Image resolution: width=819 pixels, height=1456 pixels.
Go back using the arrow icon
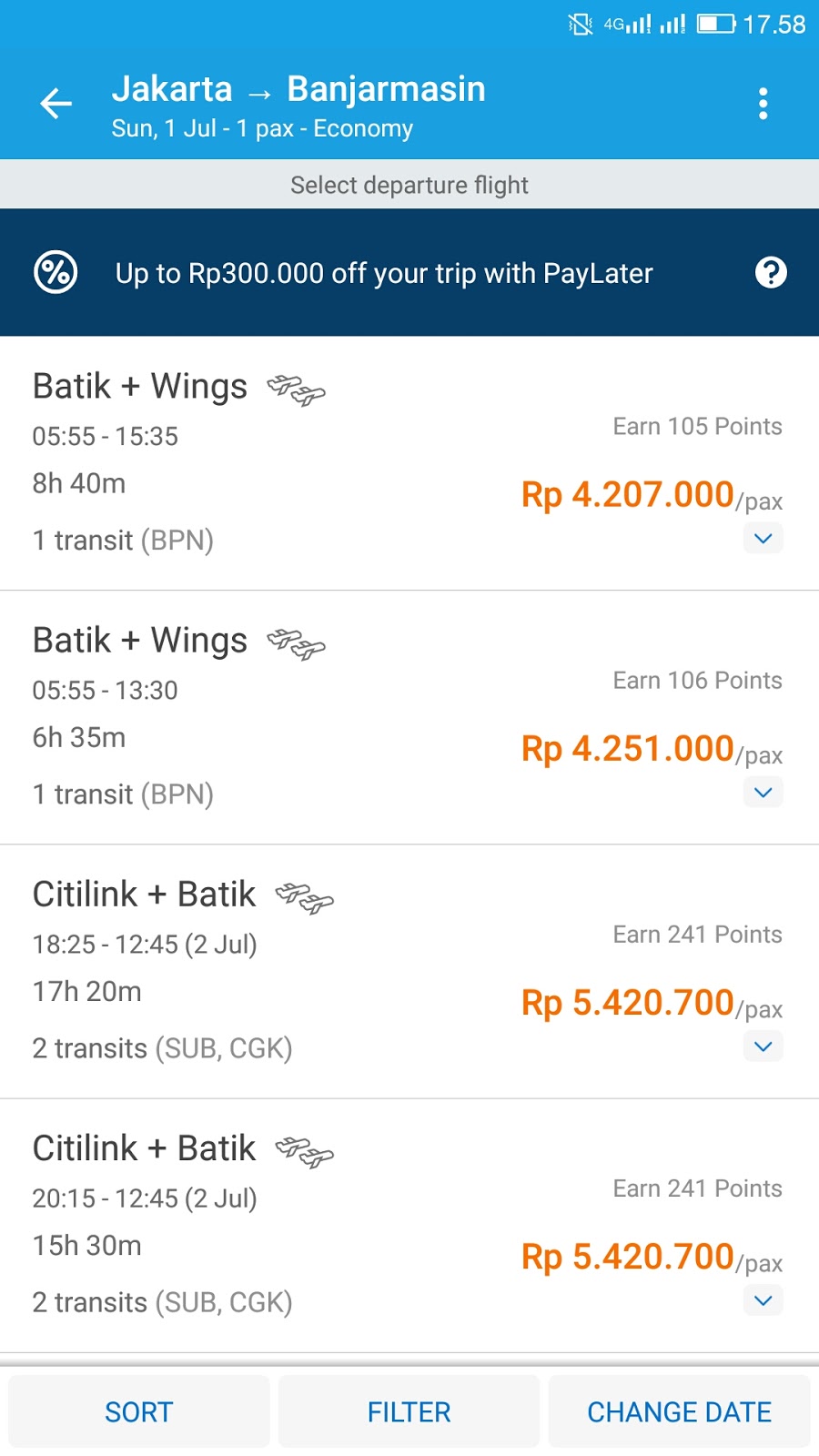56,104
